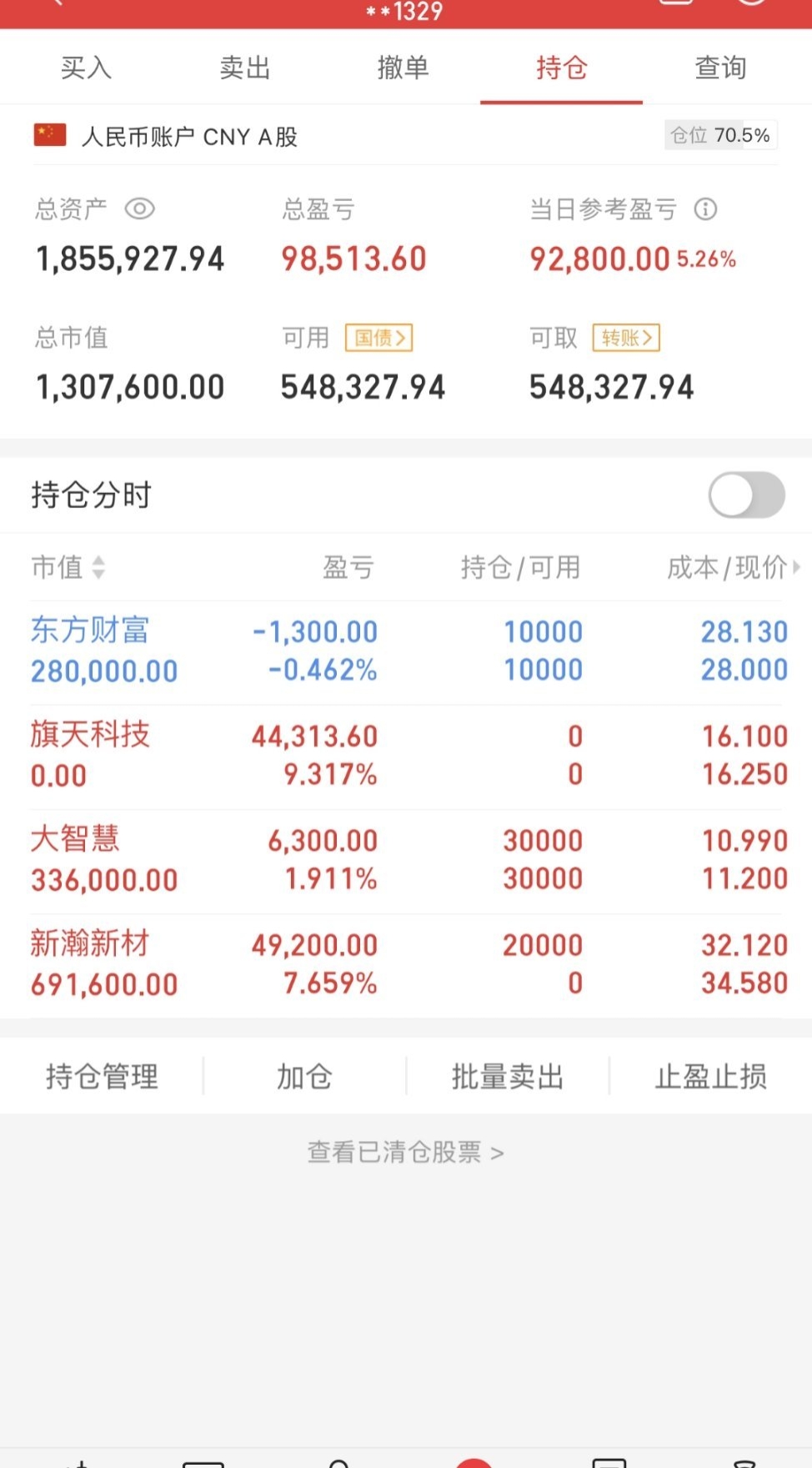The height and width of the screenshot is (1468, 812).
Task: Expand 成本/现价 via its right chevron
Action: [798, 568]
